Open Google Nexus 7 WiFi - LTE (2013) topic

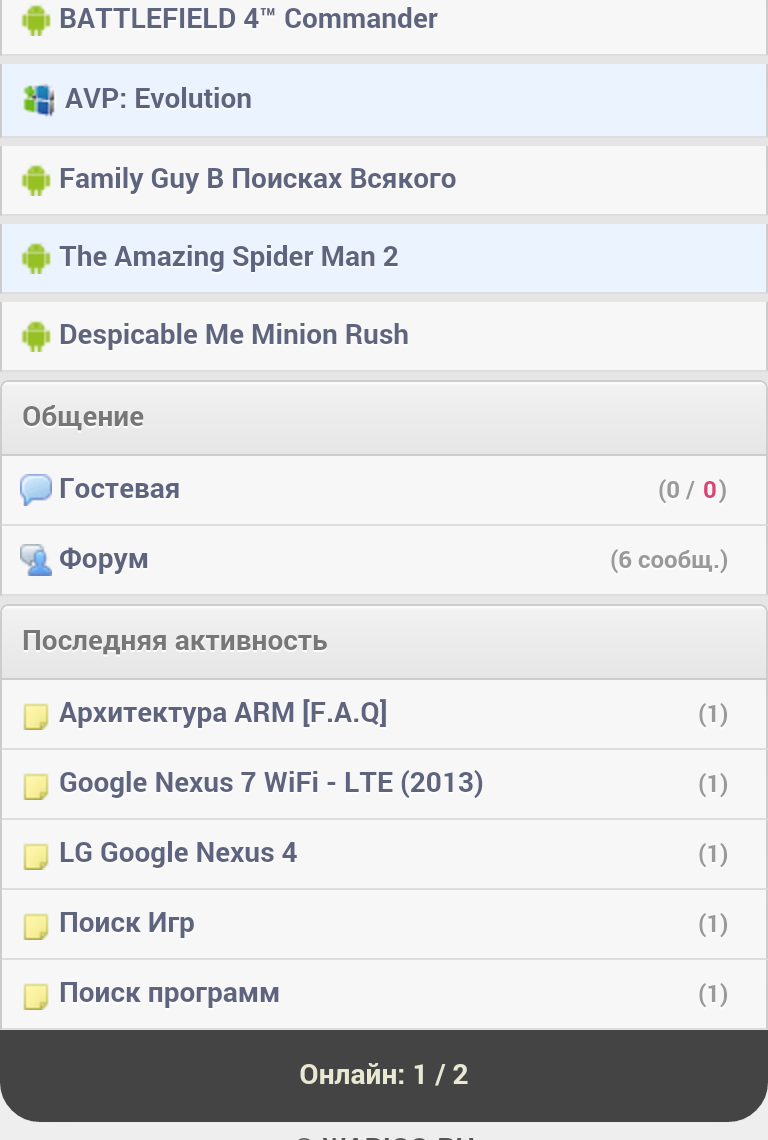(x=270, y=783)
